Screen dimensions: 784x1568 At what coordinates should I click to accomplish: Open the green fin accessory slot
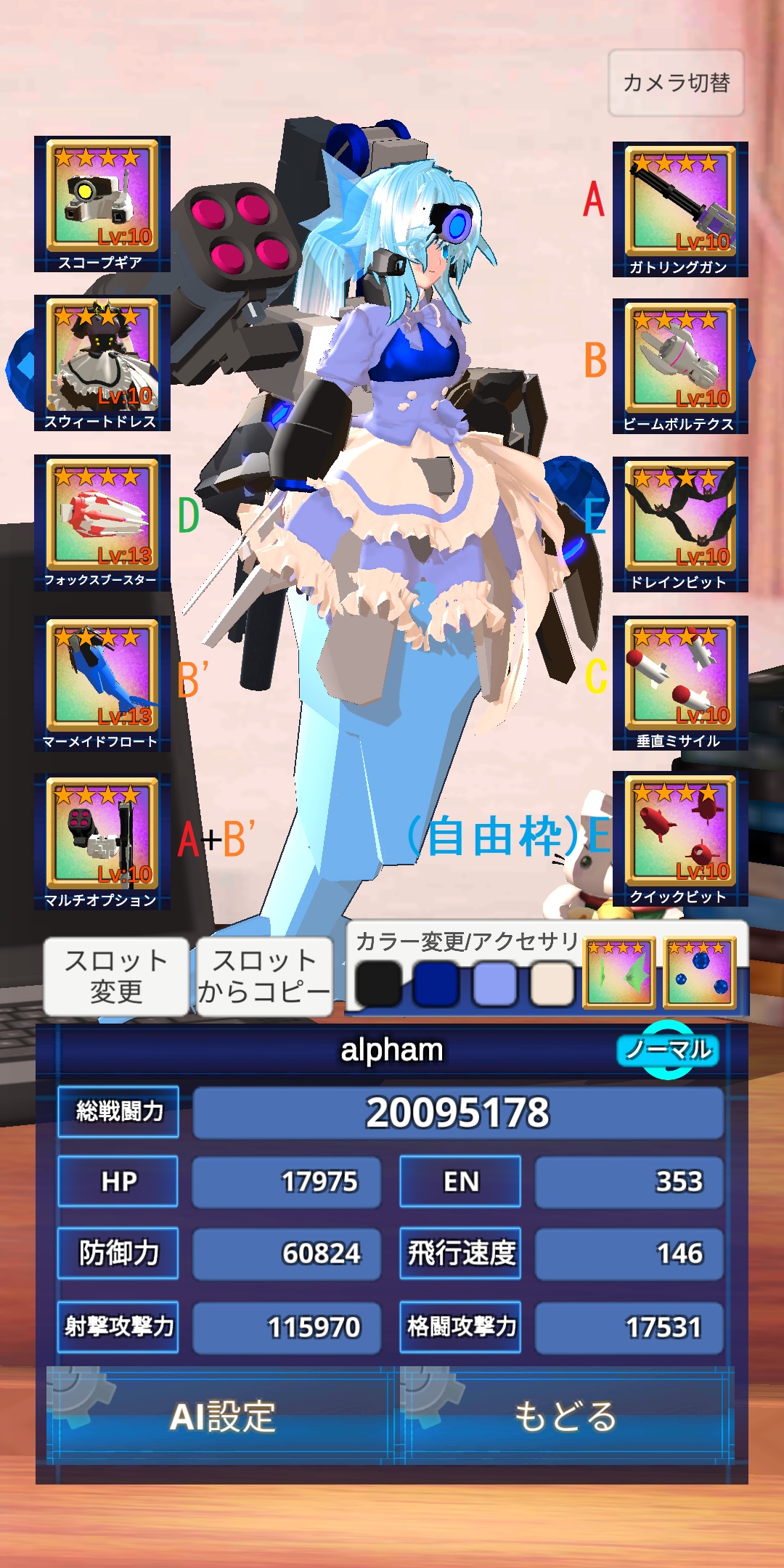(x=619, y=973)
